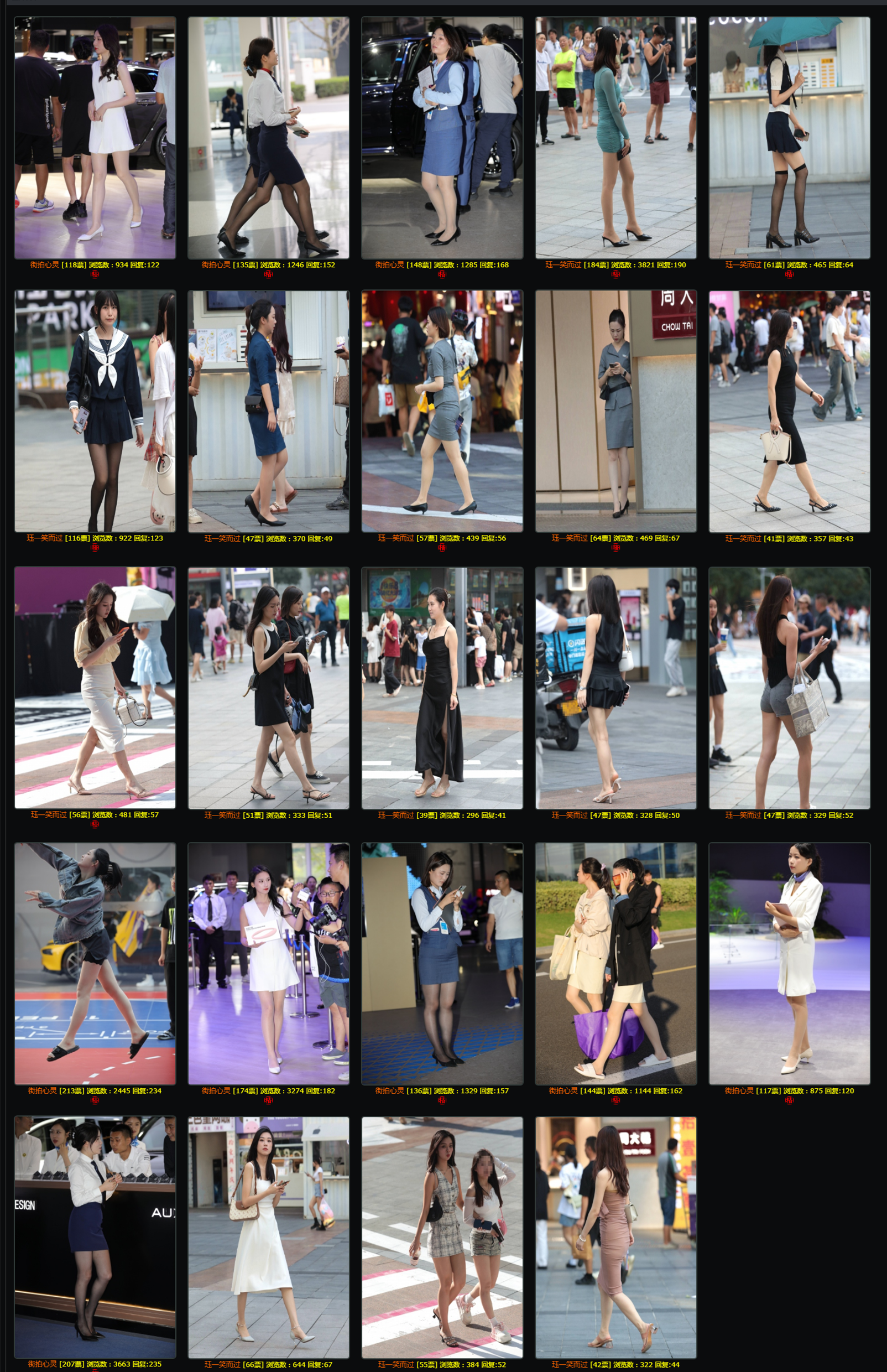View the 街拍心灵 post with 213票
This screenshot has height=1372, width=887.
tap(95, 964)
